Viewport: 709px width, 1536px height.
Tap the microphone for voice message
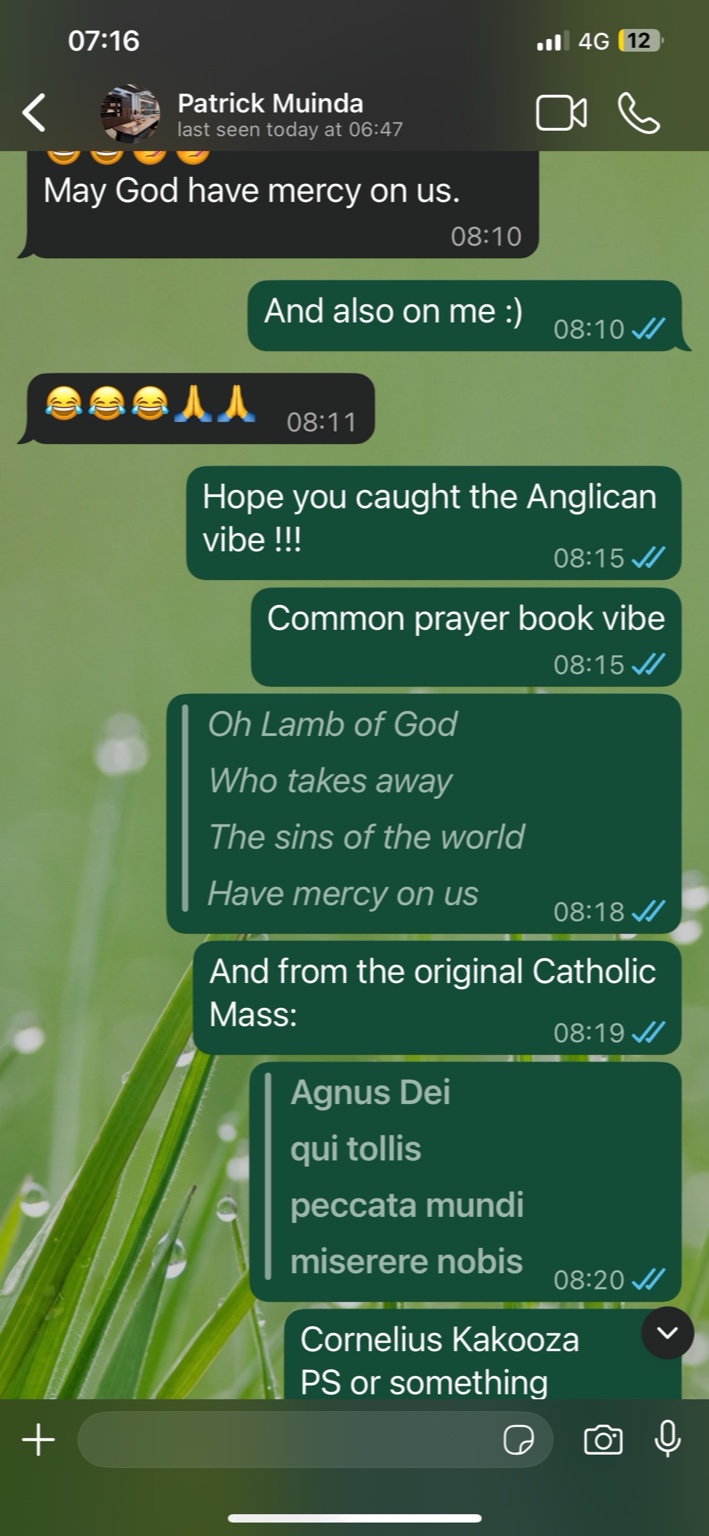(668, 1439)
